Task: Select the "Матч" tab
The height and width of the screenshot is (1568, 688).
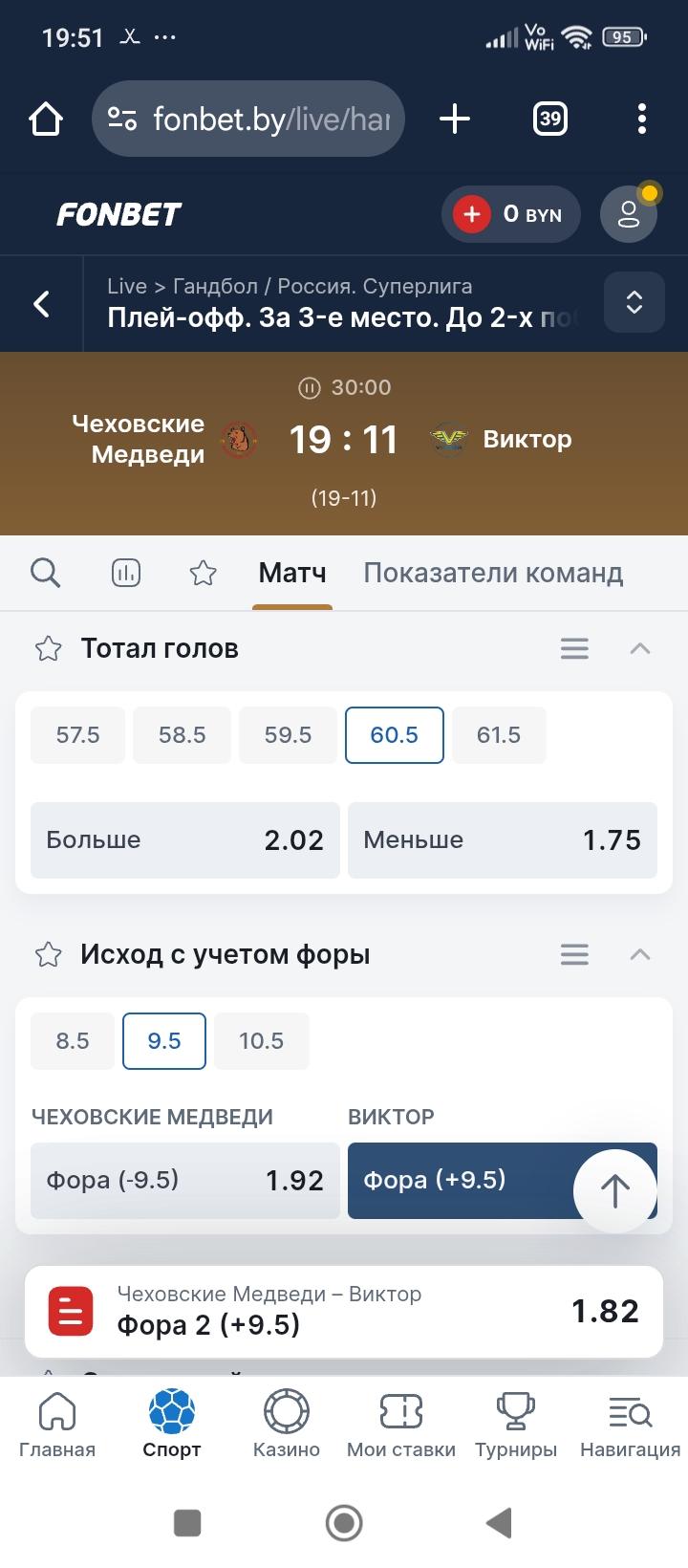Action: [x=291, y=573]
